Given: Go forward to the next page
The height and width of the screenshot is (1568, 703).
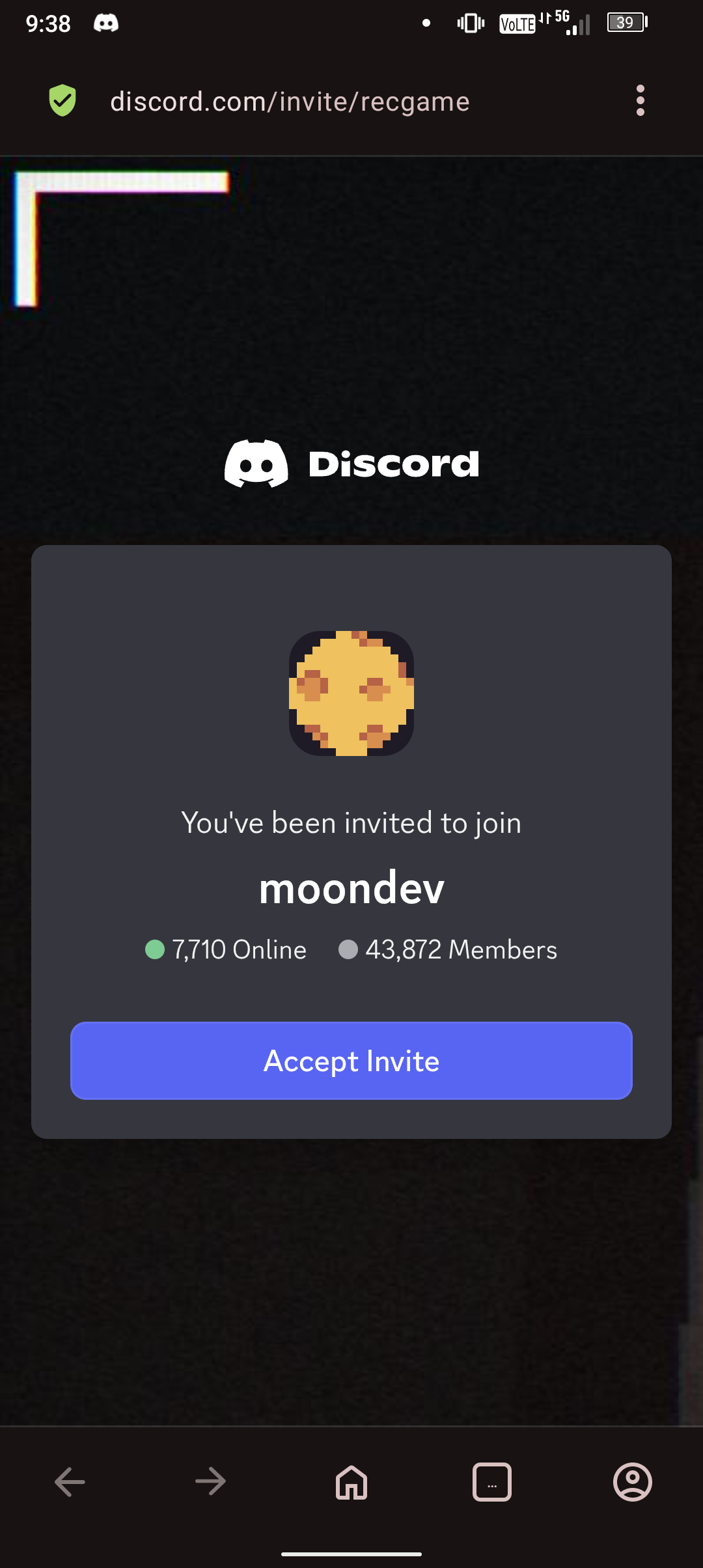Looking at the screenshot, I should 210,1482.
